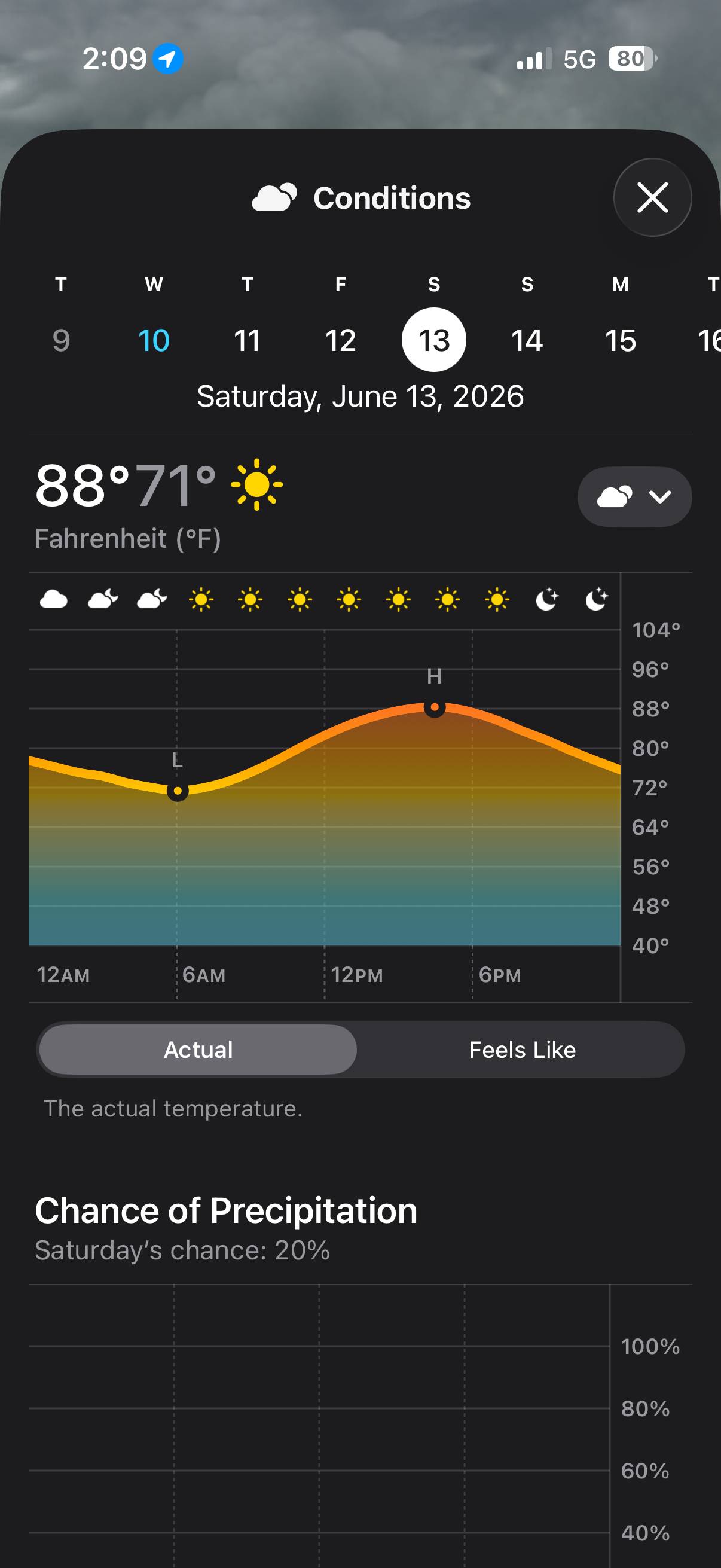Select Tuesday the 9th
Image resolution: width=721 pixels, height=1568 pixels.
pos(61,340)
